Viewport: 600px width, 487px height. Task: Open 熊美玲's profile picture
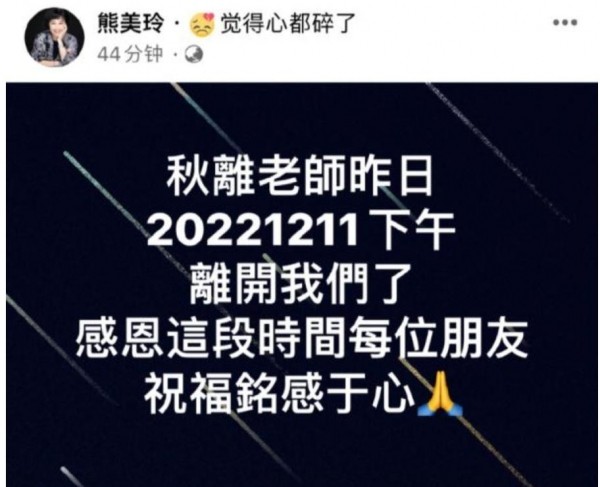pos(55,37)
